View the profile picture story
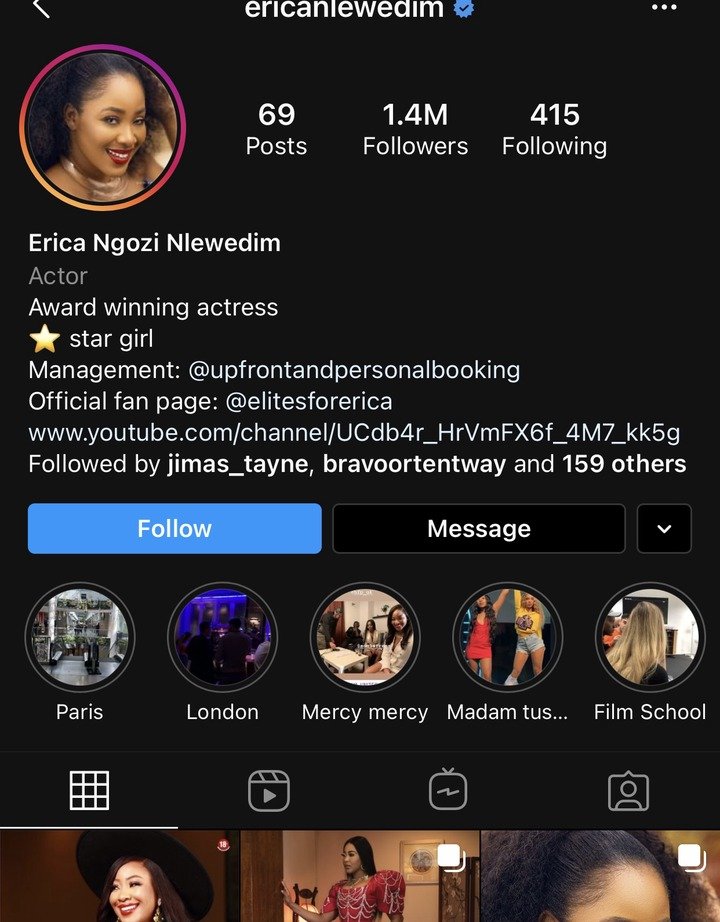The image size is (720, 922). click(x=101, y=126)
